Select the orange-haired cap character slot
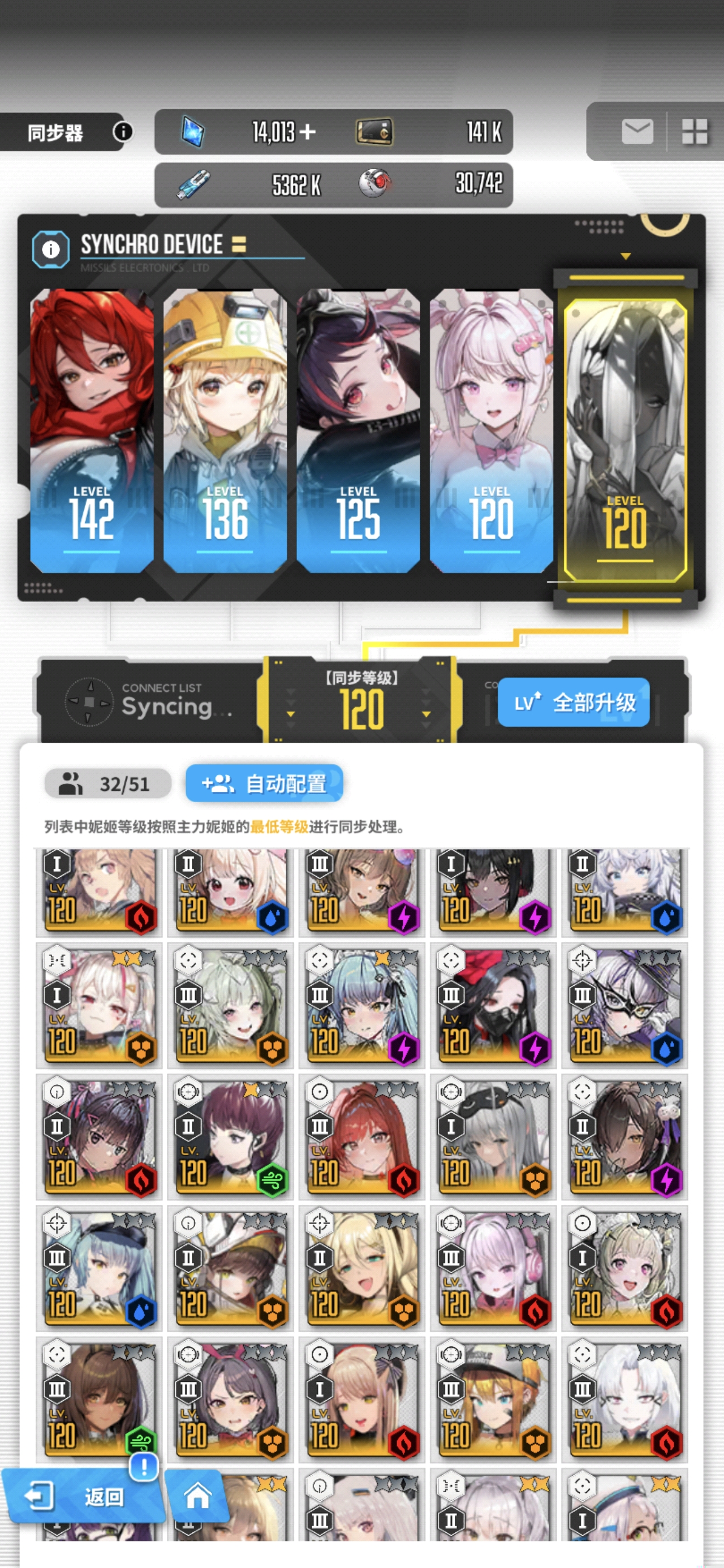724x1568 pixels. click(492, 1399)
